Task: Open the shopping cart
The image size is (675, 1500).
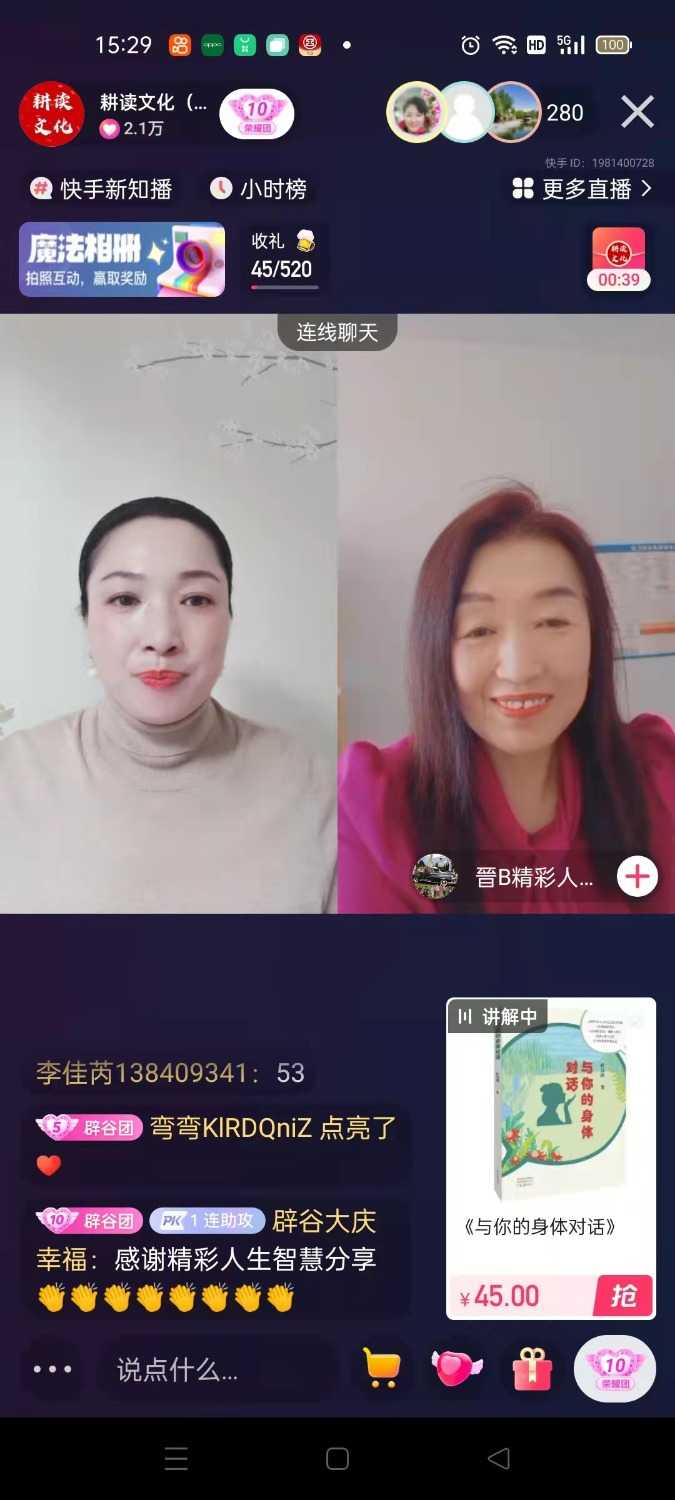Action: click(382, 1369)
